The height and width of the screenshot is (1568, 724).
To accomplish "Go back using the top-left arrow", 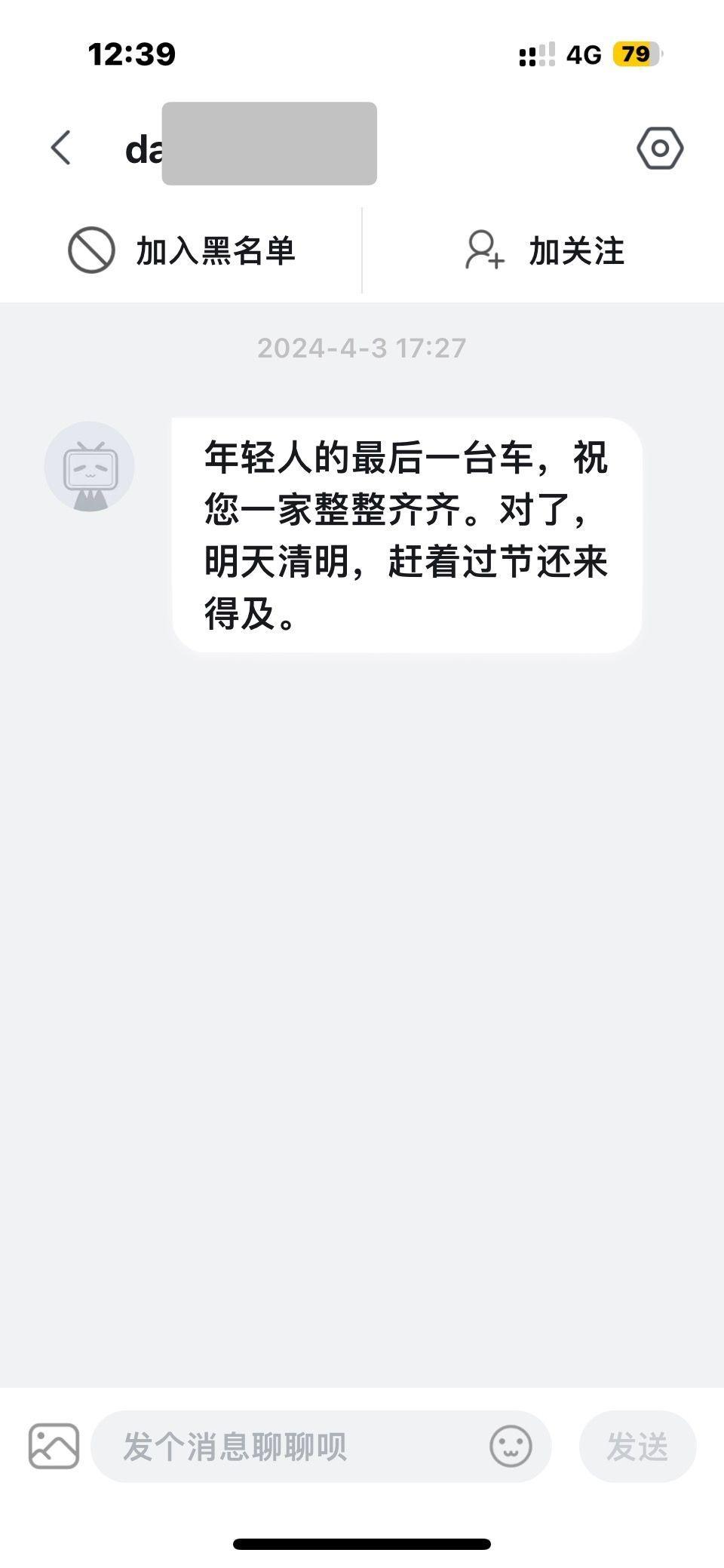I will [x=61, y=147].
